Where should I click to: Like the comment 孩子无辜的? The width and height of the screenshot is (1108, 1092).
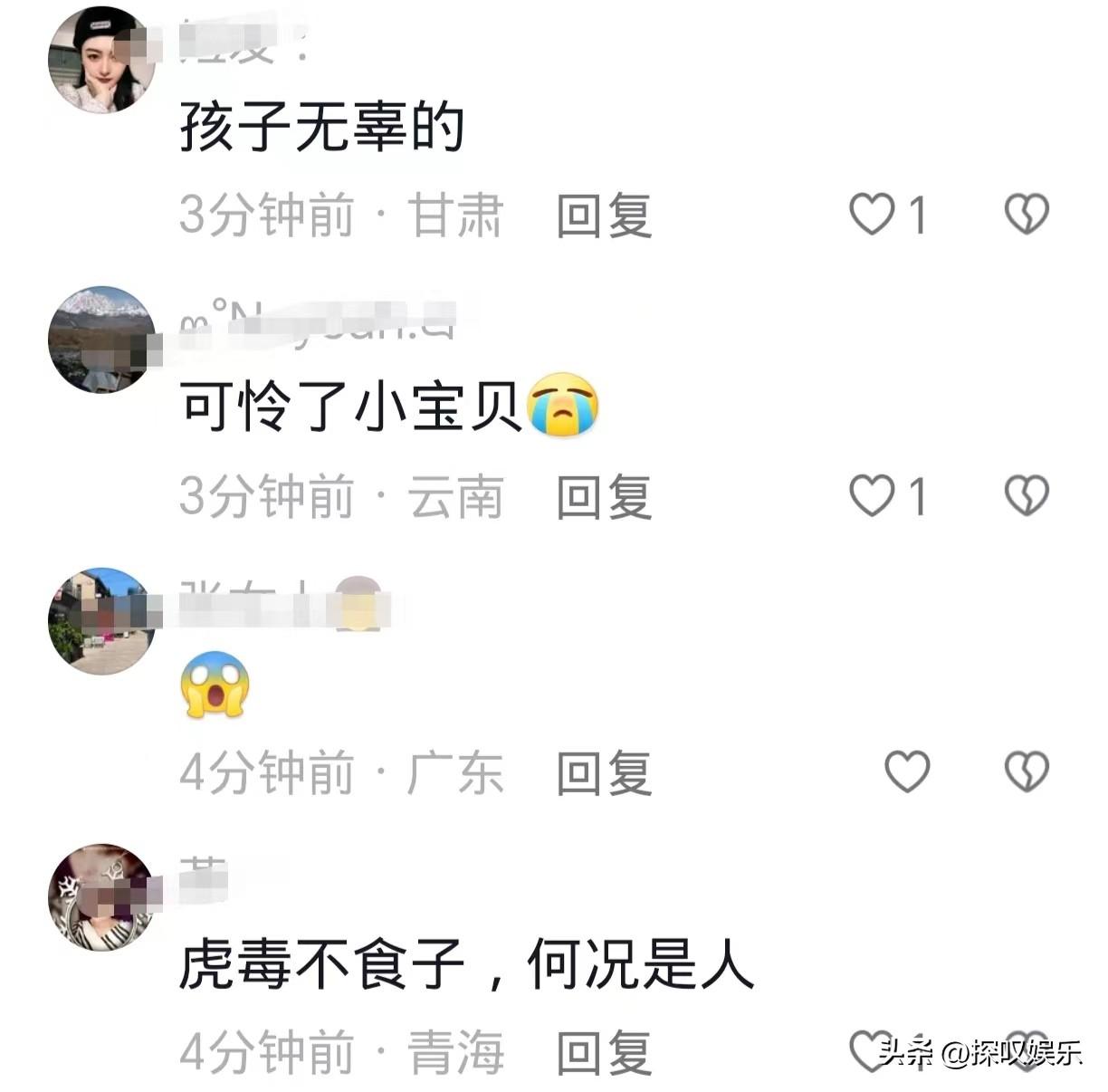click(872, 215)
